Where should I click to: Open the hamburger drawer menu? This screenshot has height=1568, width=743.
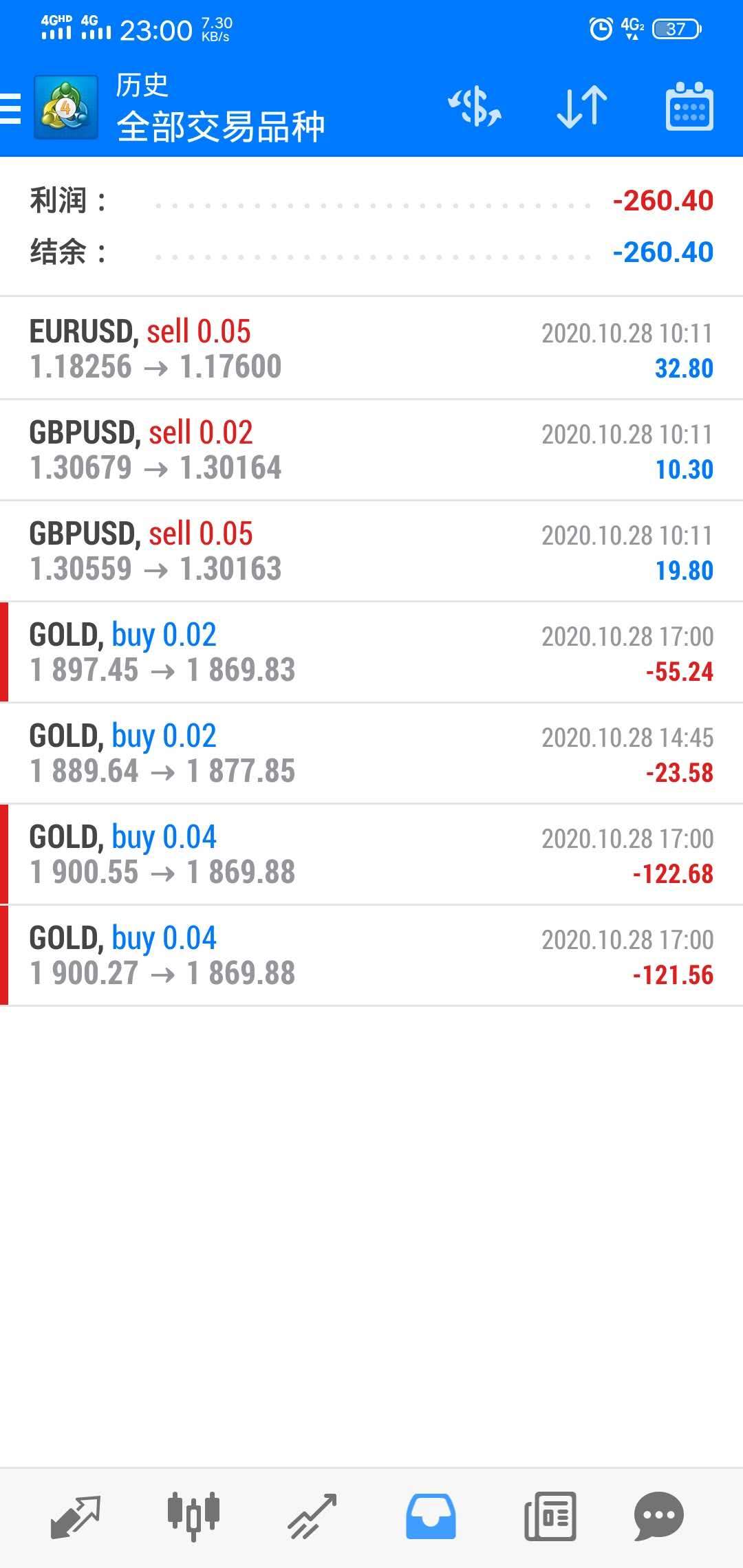tap(11, 108)
